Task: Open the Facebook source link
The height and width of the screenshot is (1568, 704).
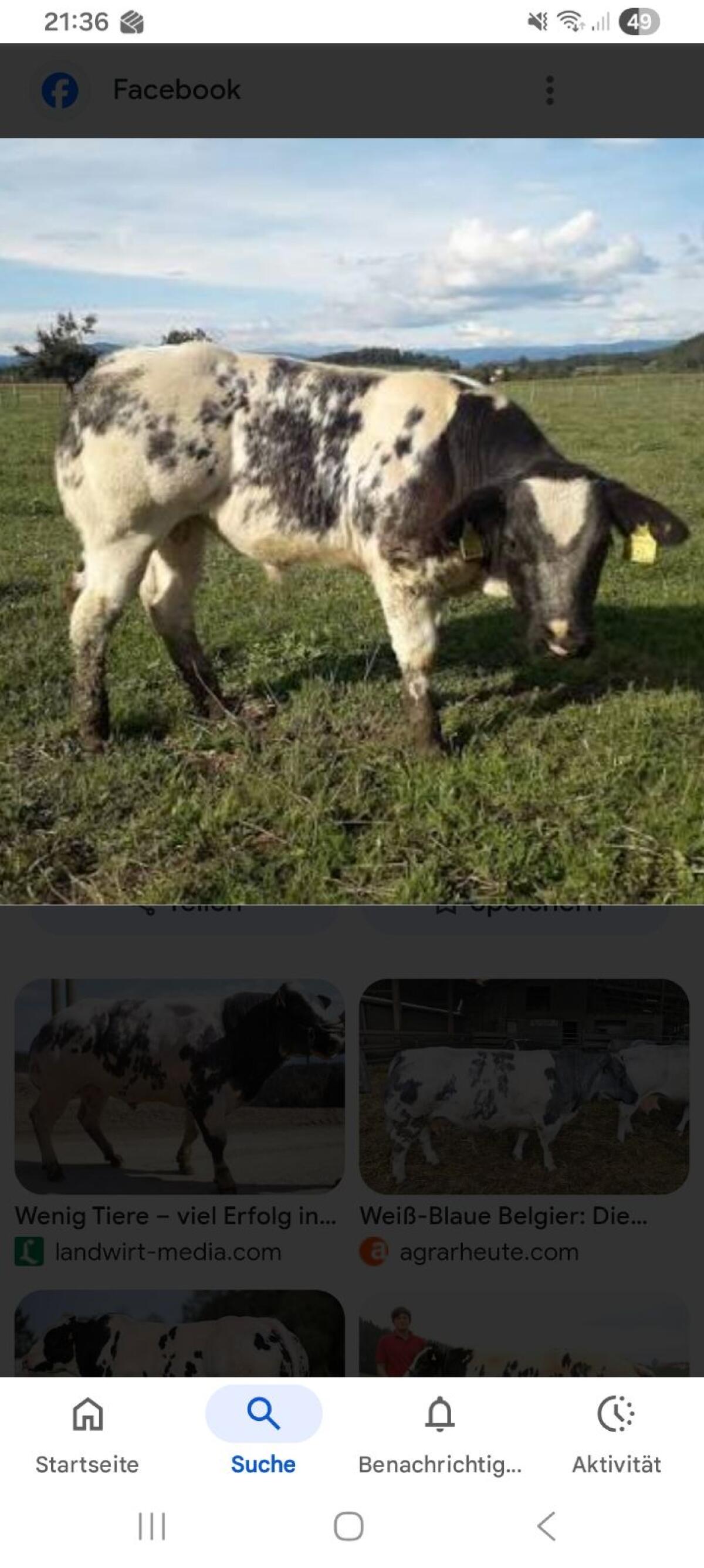Action: point(177,90)
